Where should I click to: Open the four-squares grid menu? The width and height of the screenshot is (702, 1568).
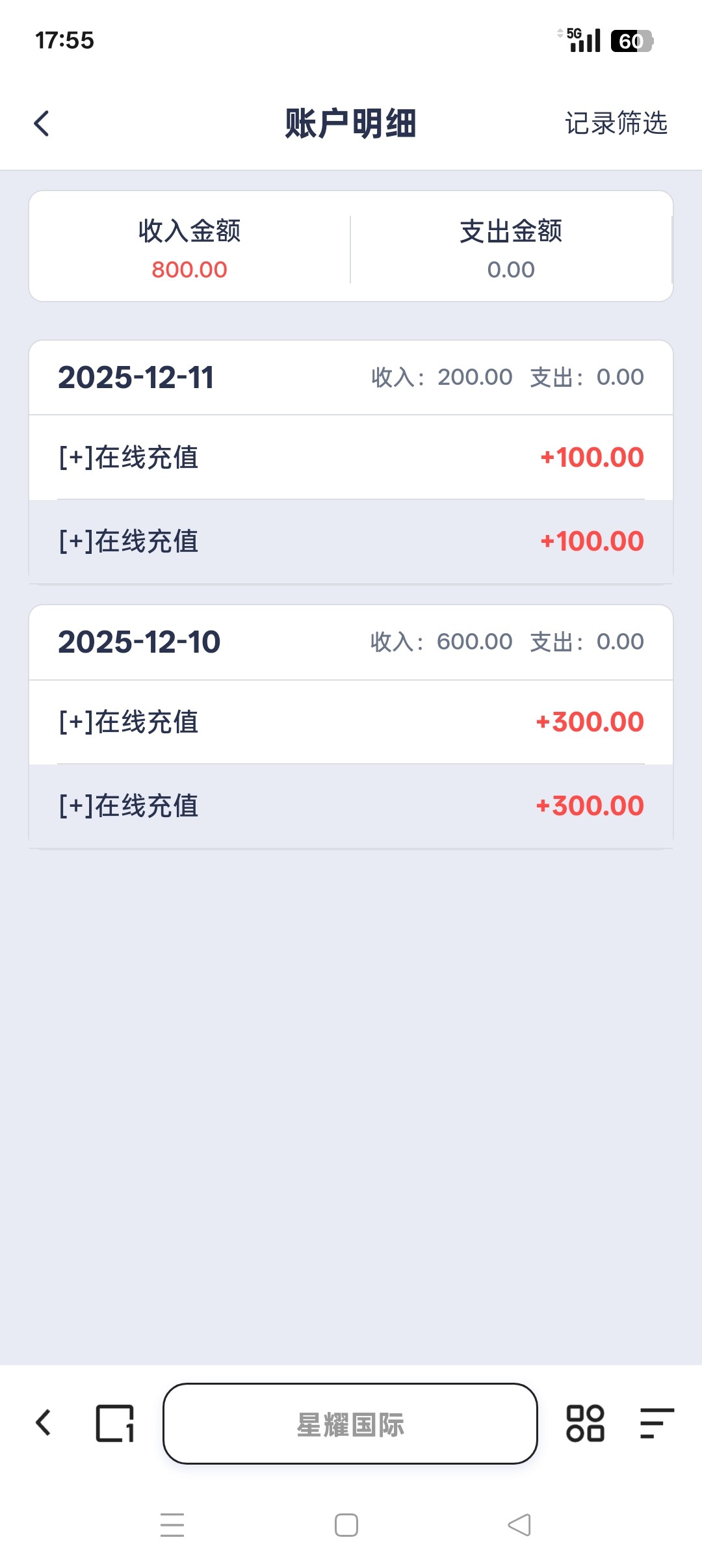(585, 1423)
